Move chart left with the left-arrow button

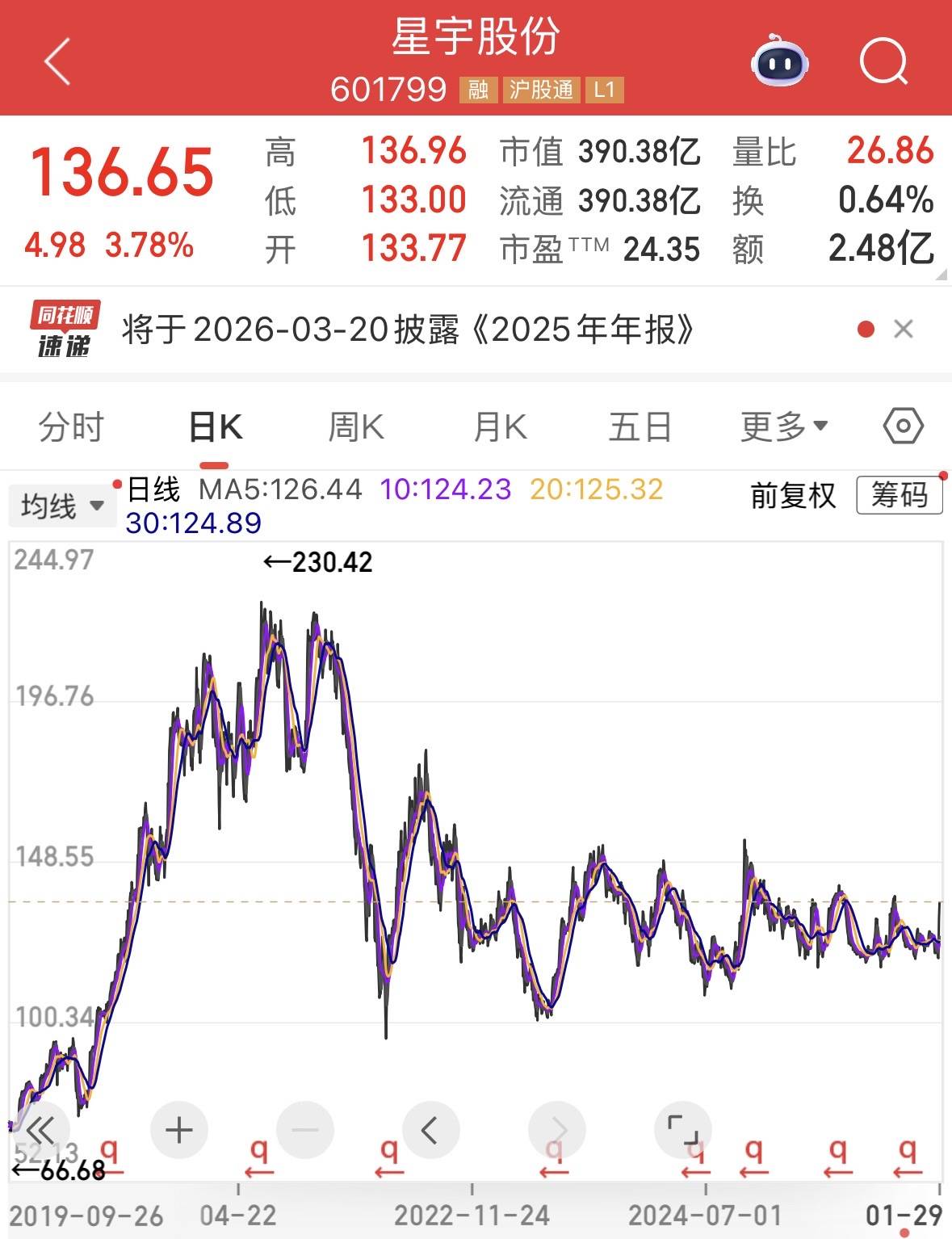(x=430, y=1130)
